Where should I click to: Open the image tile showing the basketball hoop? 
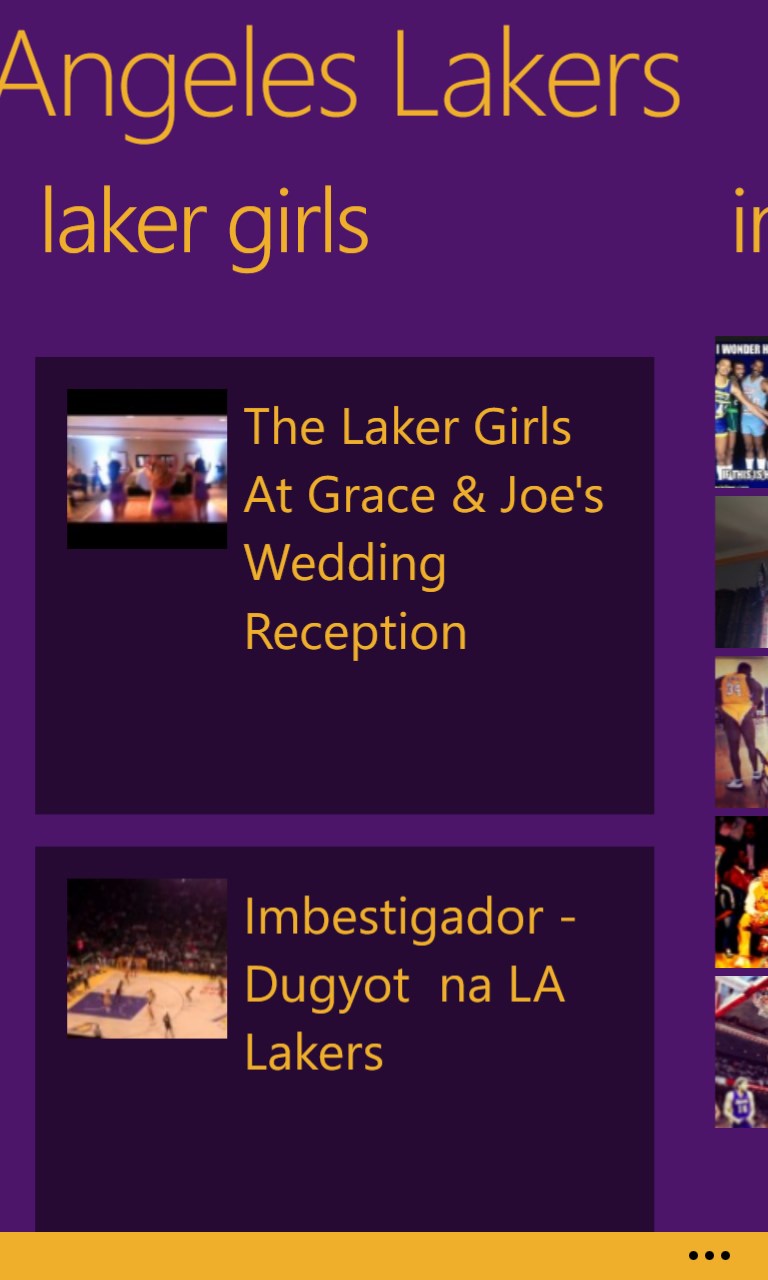pyautogui.click(x=742, y=1052)
